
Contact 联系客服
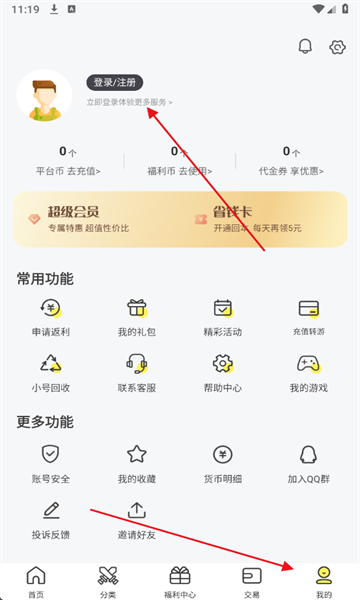point(137,373)
